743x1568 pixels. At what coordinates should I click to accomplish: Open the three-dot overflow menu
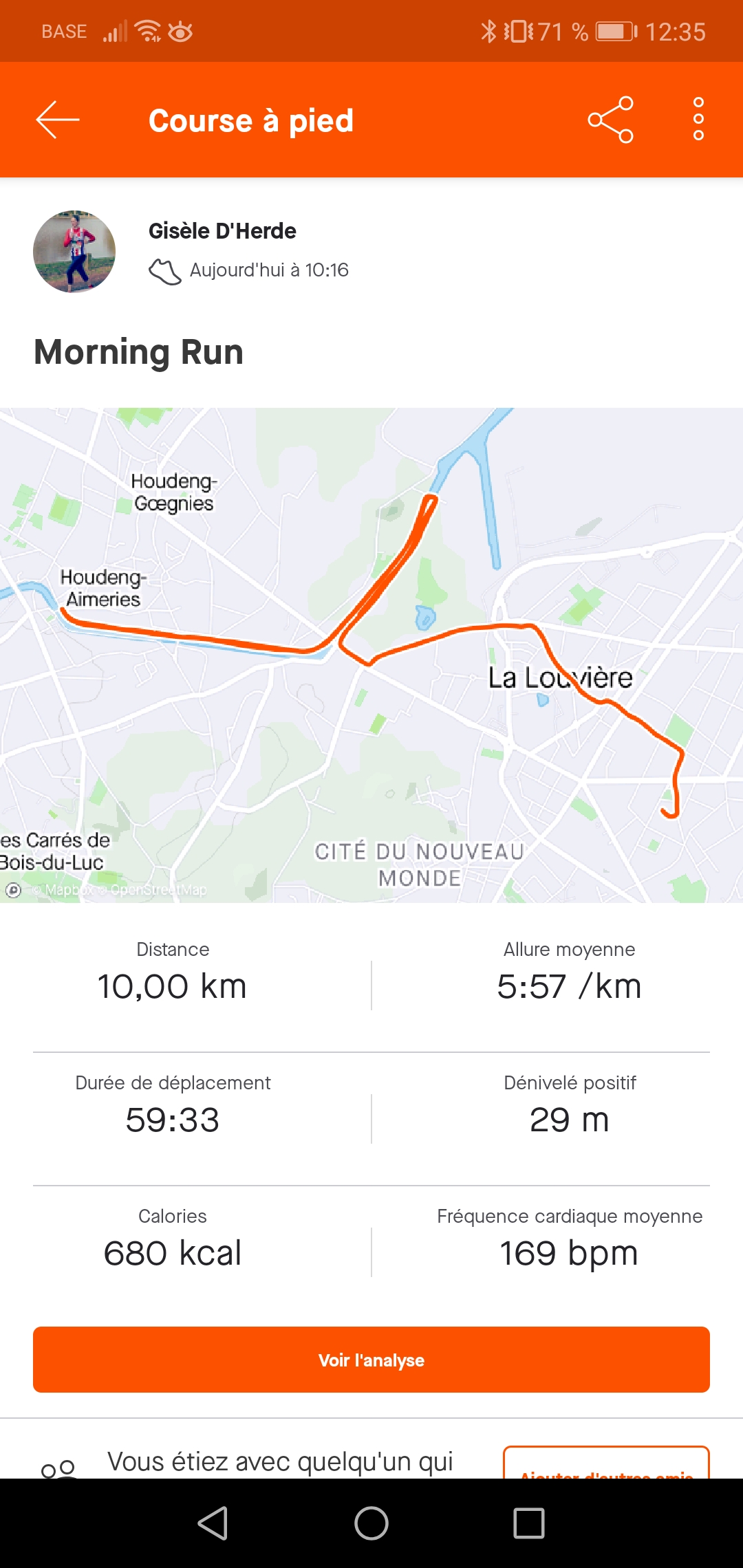click(698, 120)
